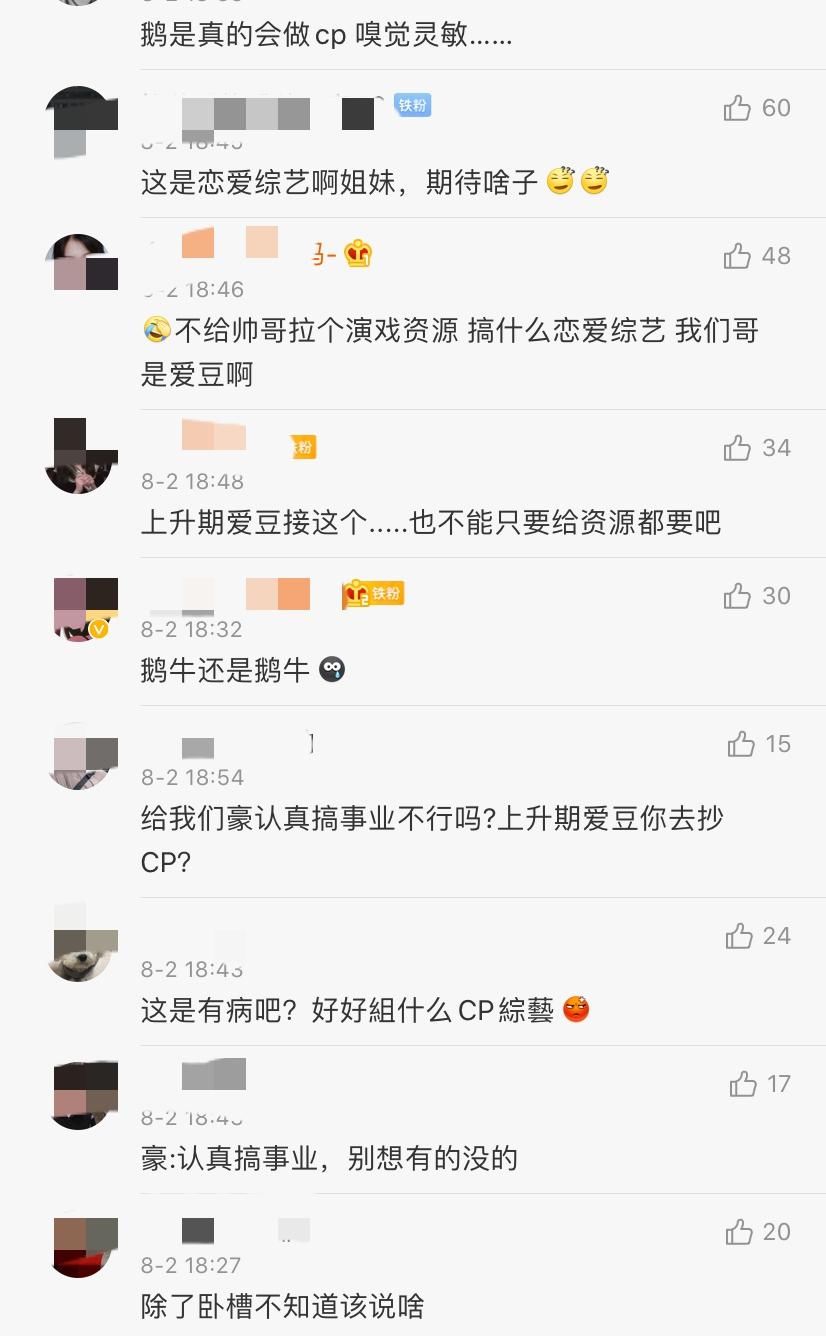826x1336 pixels.
Task: Tap the red 铁粉 crown badge
Action: pos(371,595)
